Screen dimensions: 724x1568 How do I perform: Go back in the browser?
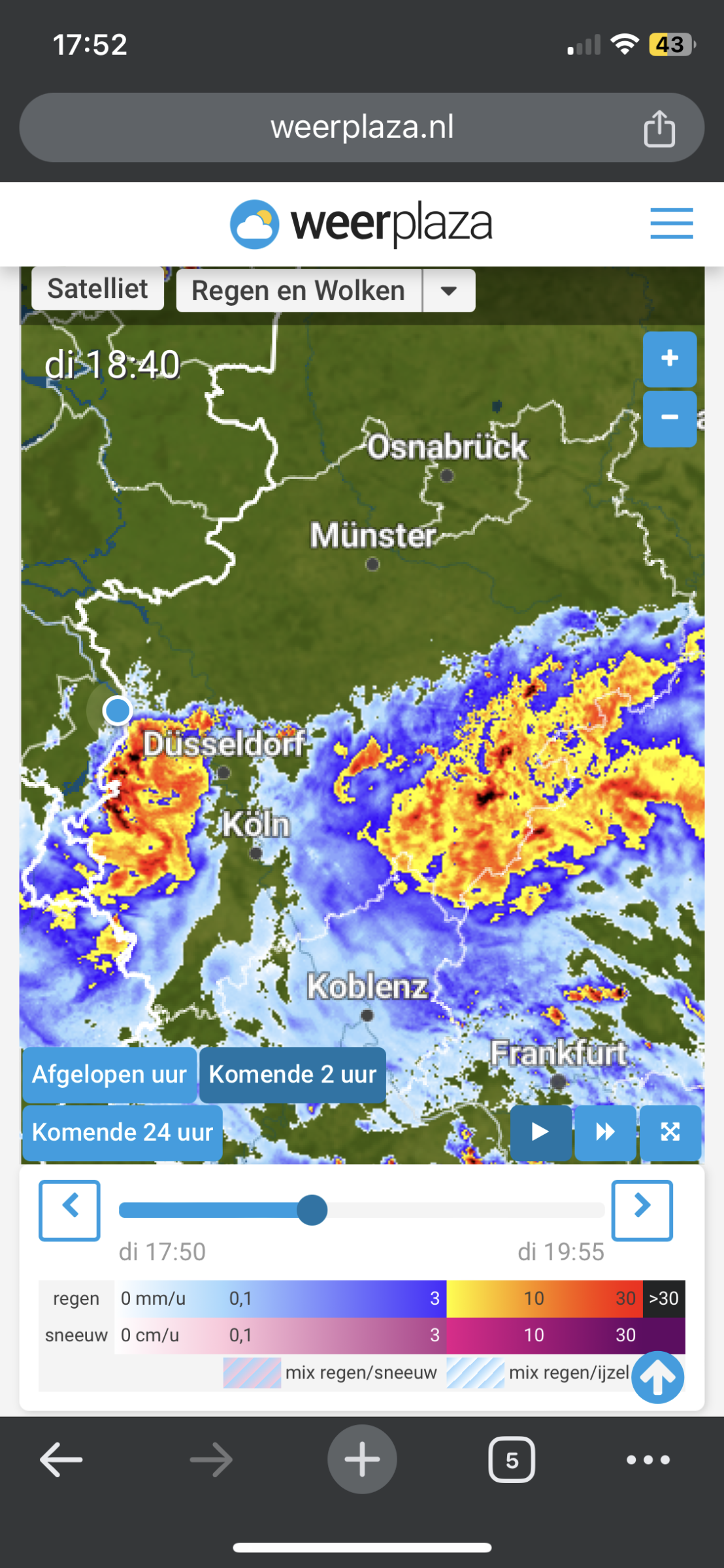pos(61,1459)
